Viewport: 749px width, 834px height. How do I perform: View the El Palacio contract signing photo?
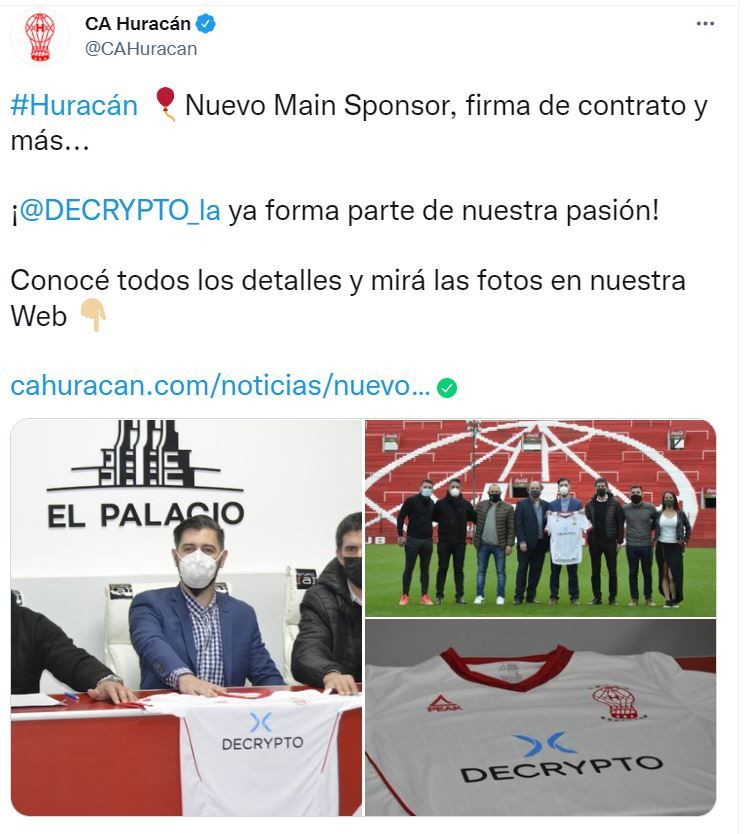(186, 617)
